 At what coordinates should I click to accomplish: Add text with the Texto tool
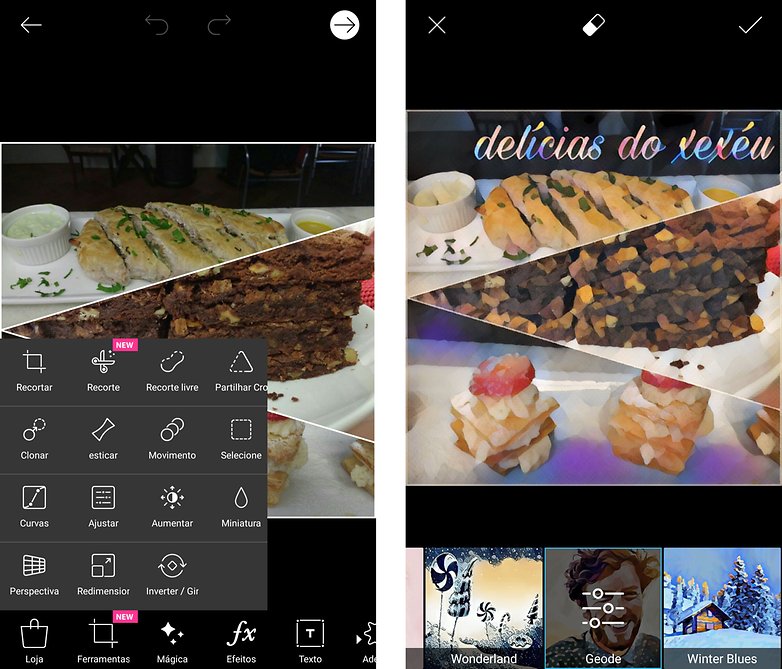tap(310, 640)
